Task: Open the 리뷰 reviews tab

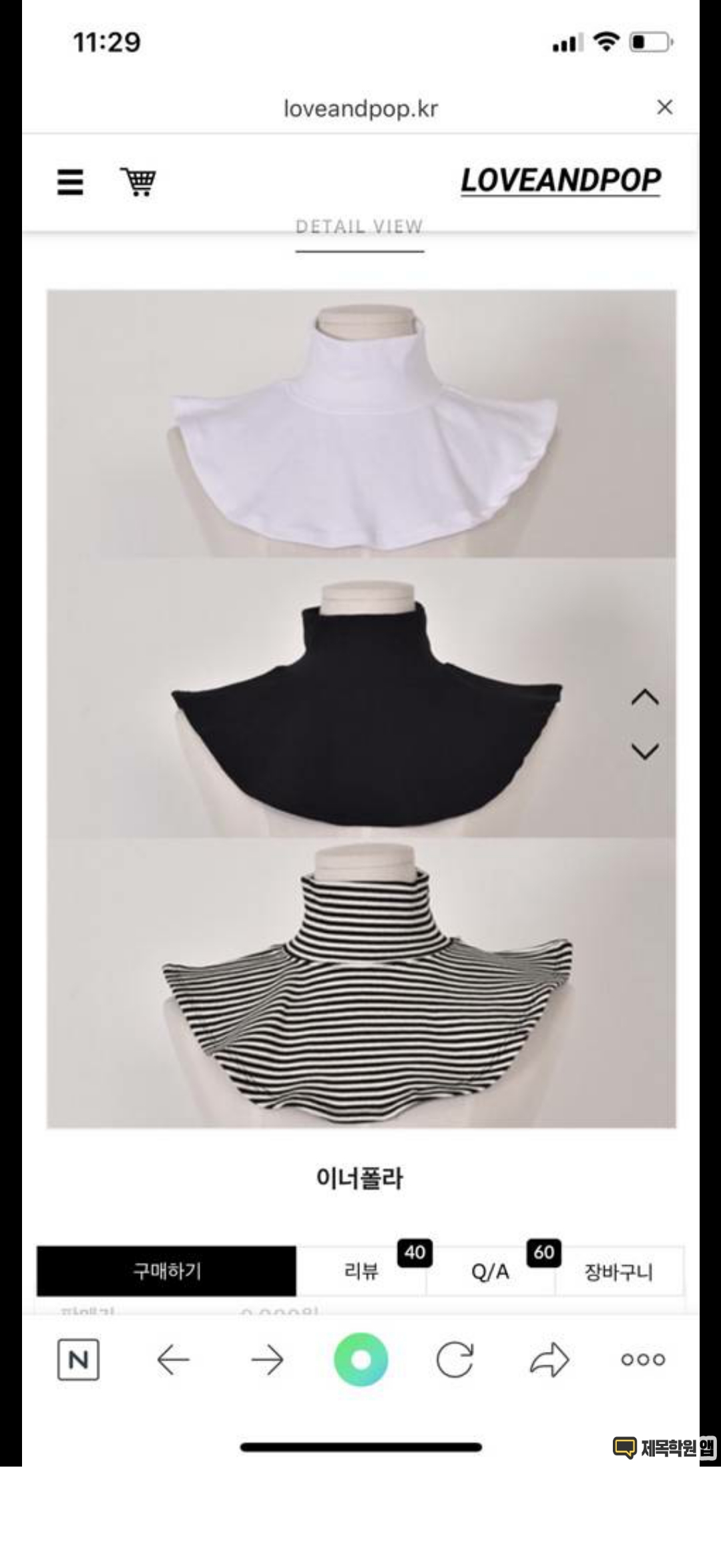Action: tap(361, 1271)
